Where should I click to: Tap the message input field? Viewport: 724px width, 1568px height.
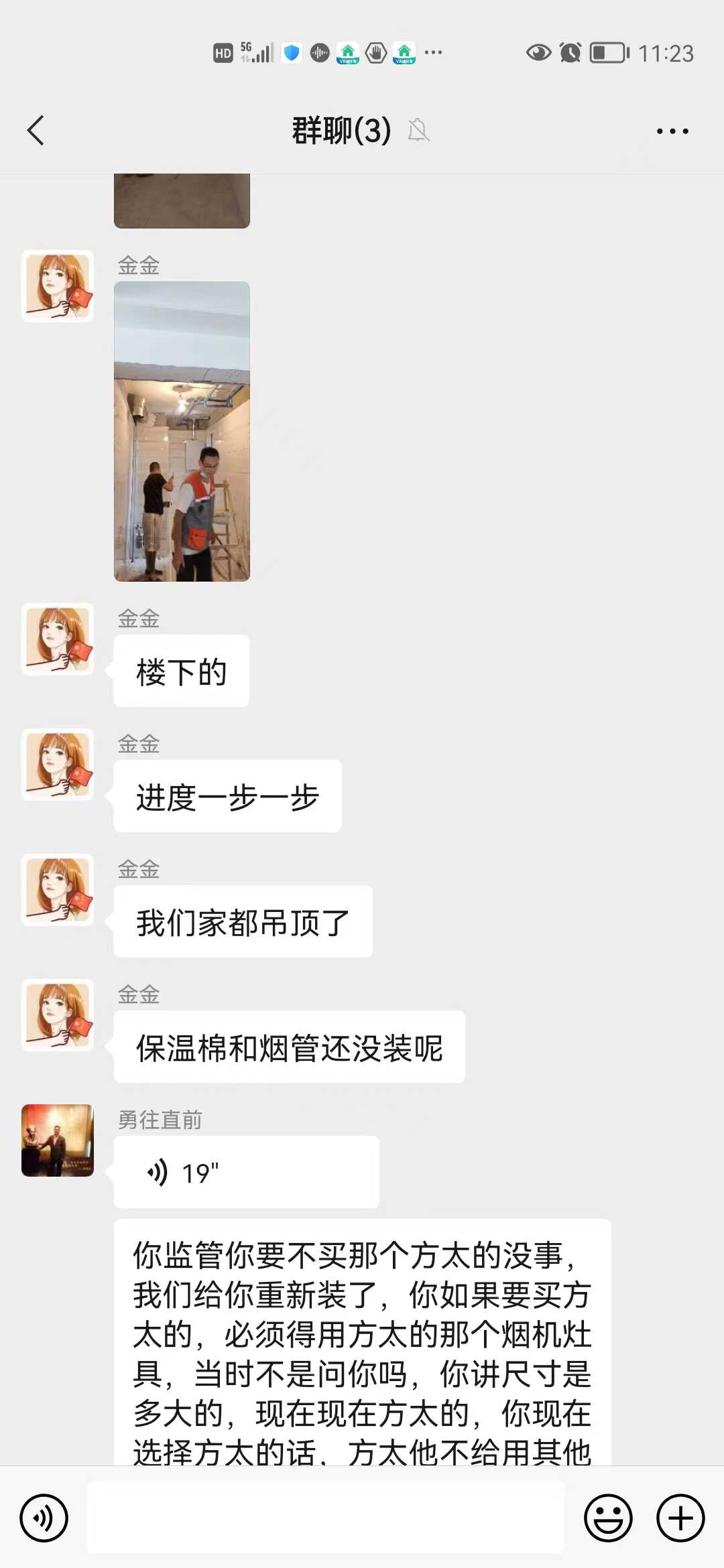326,1517
